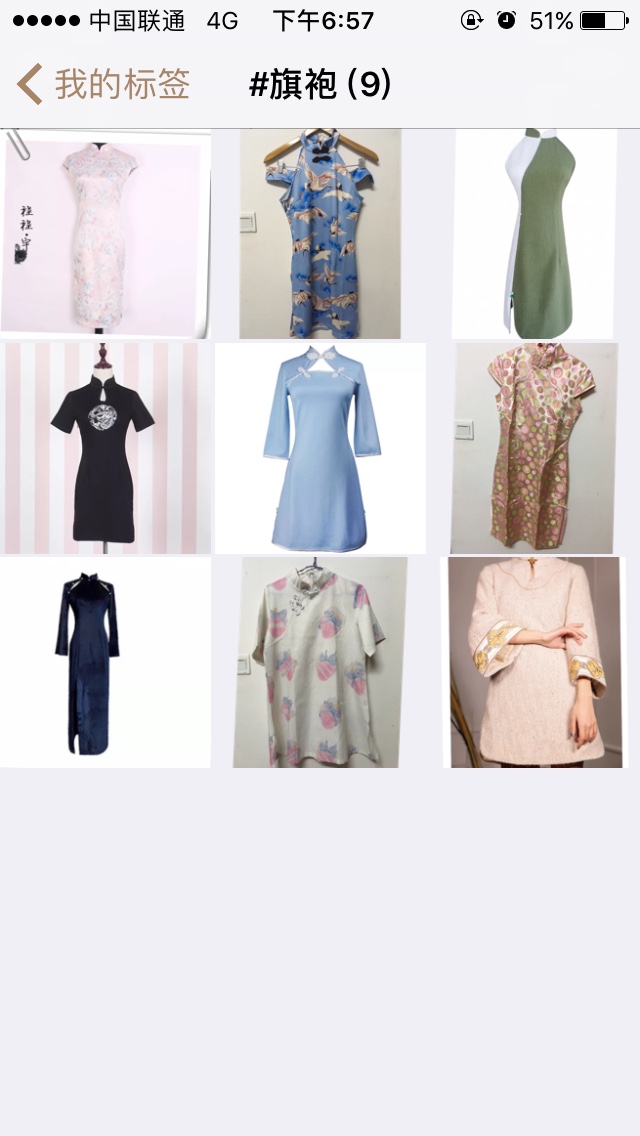Go back to 我的标签

(104, 84)
